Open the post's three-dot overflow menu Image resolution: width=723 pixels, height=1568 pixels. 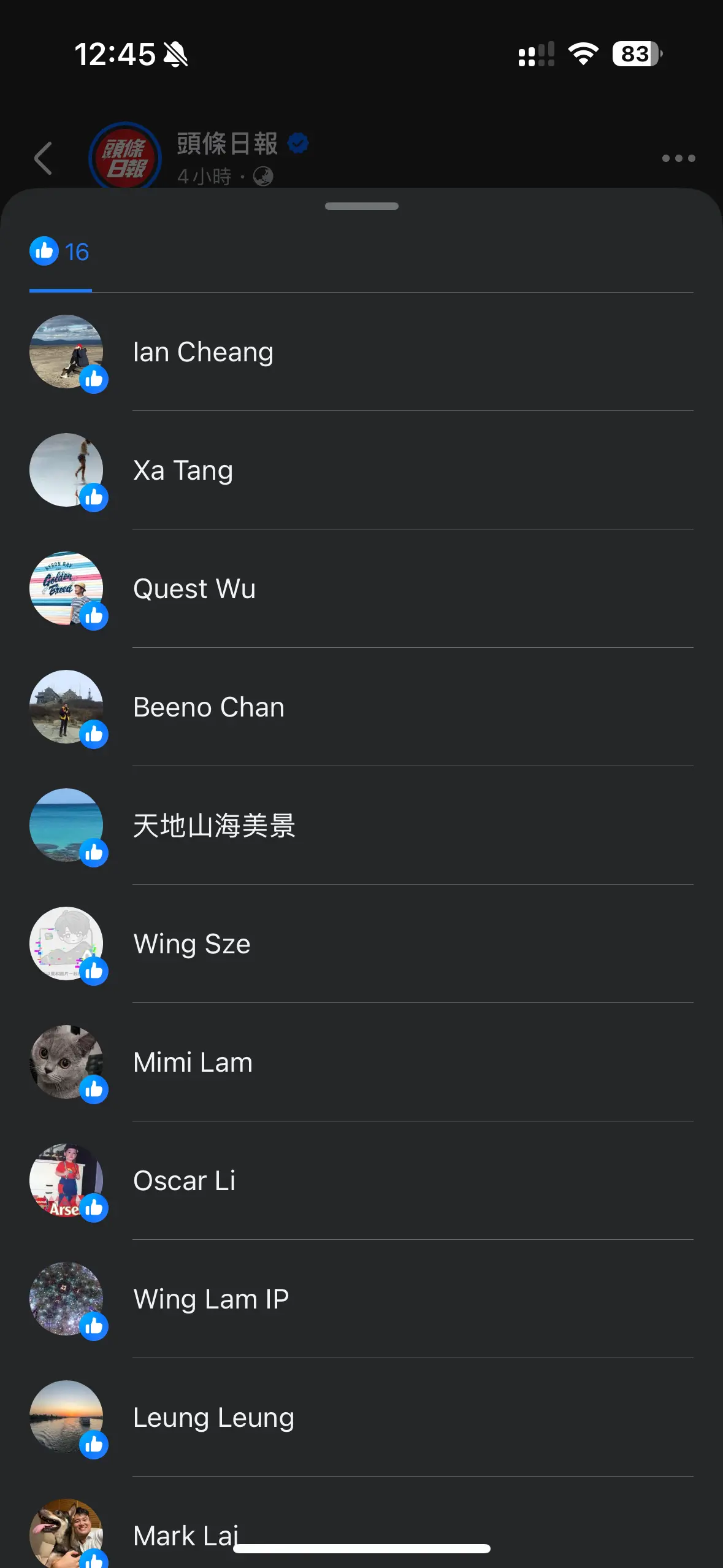679,158
